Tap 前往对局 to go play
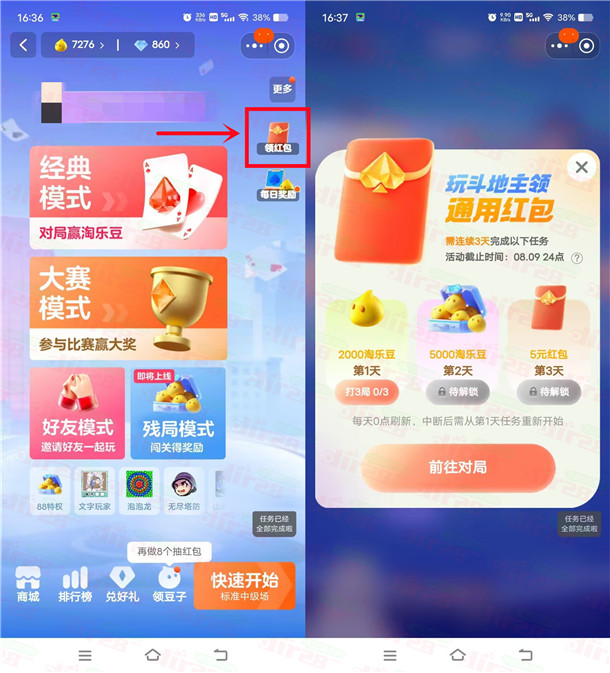The image size is (610, 673). (x=458, y=467)
